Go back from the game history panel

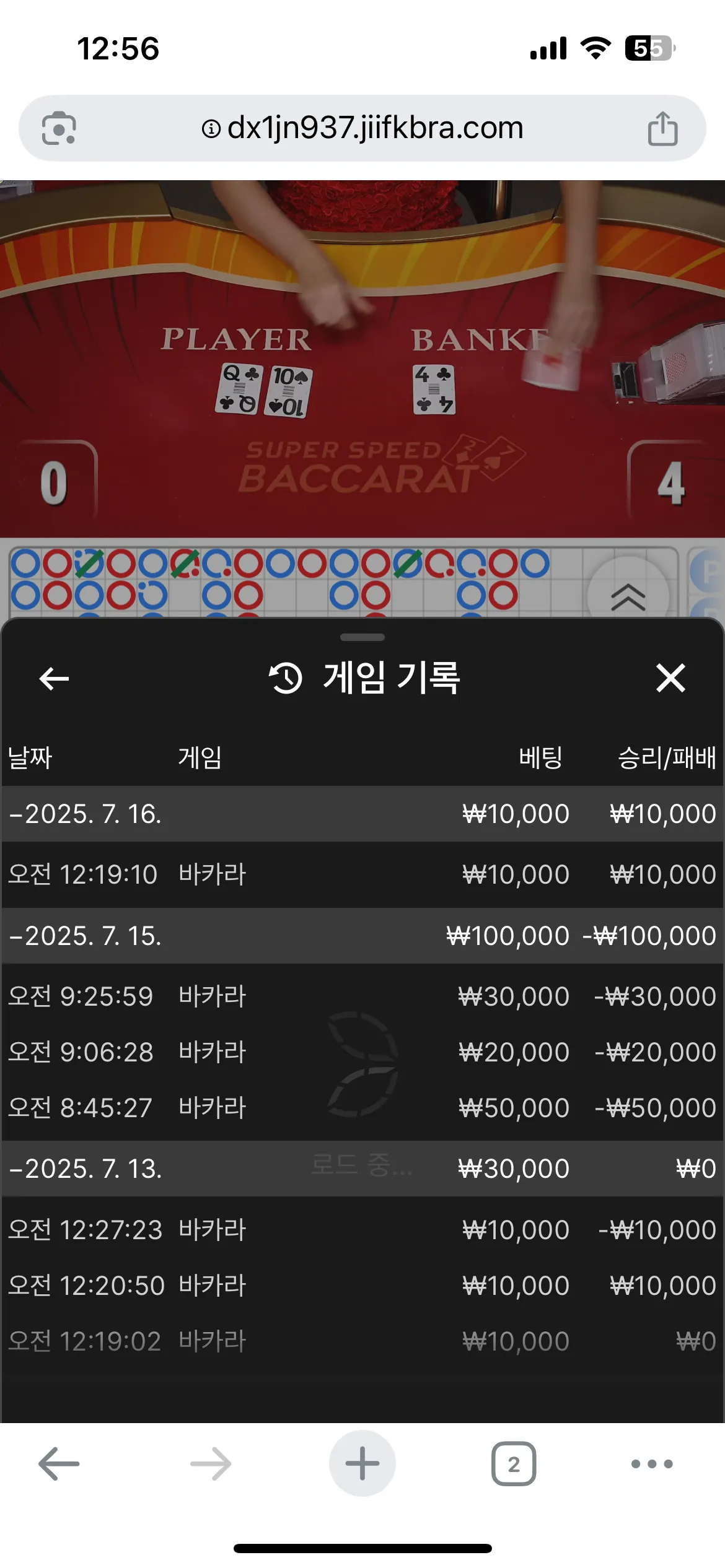(54, 678)
